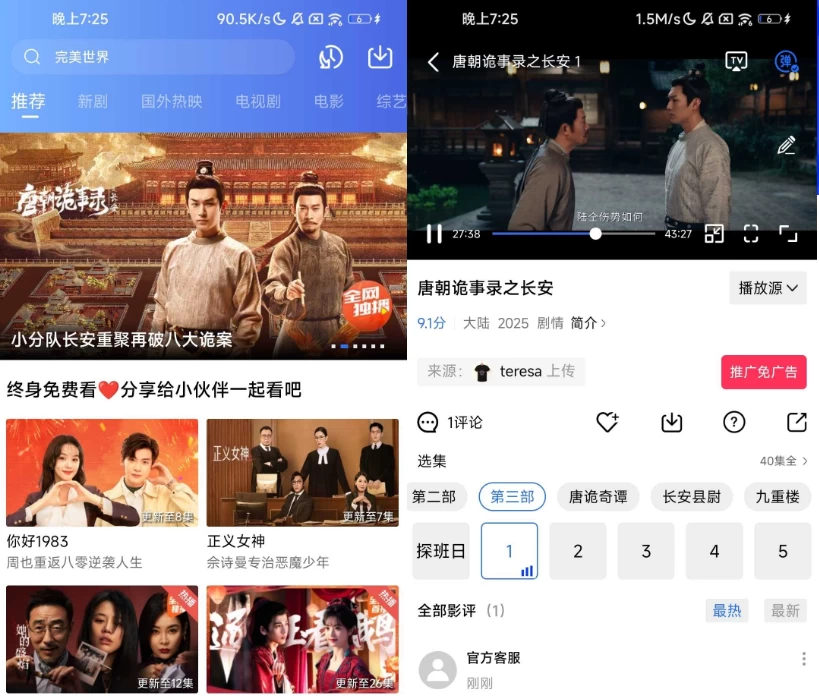Open the overflow menu on 官方客服's comment

coord(803,659)
